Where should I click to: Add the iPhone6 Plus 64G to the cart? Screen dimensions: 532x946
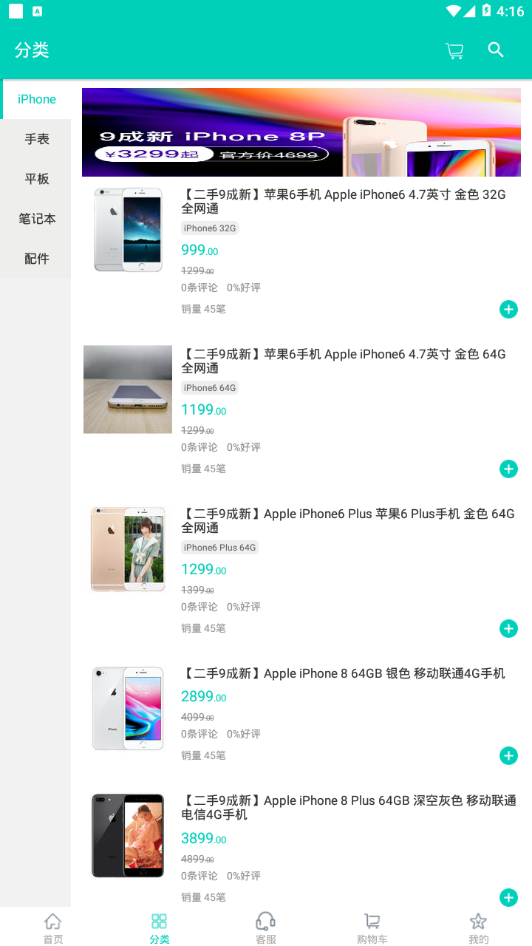click(508, 629)
